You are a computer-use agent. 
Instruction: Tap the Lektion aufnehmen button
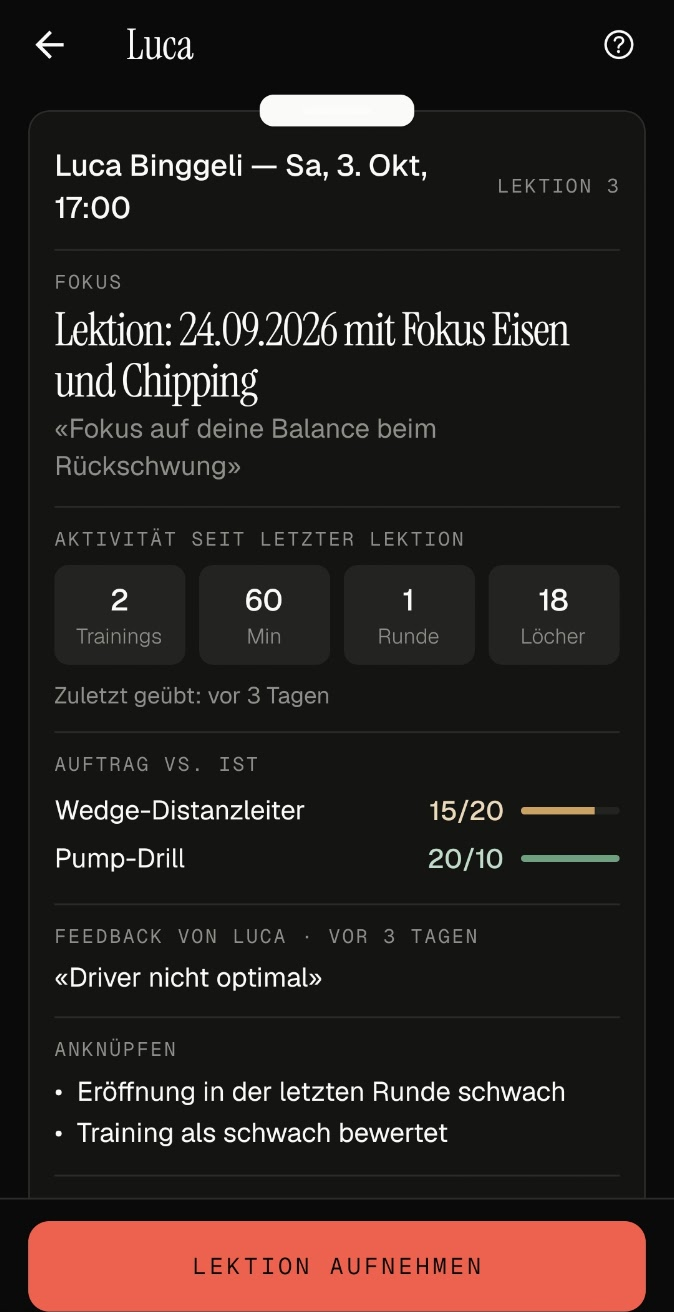[x=337, y=1266]
